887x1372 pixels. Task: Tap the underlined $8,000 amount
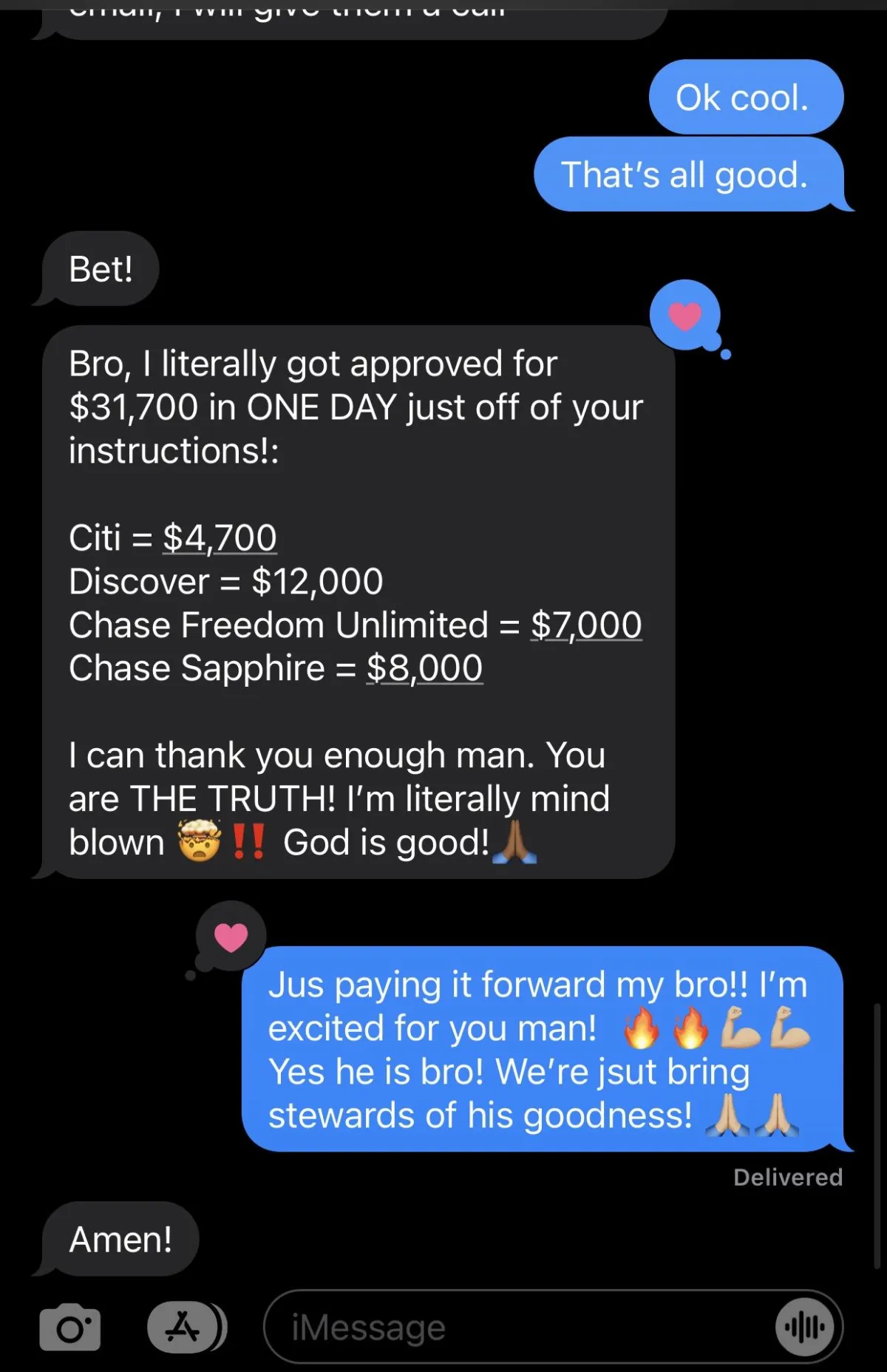click(x=424, y=669)
